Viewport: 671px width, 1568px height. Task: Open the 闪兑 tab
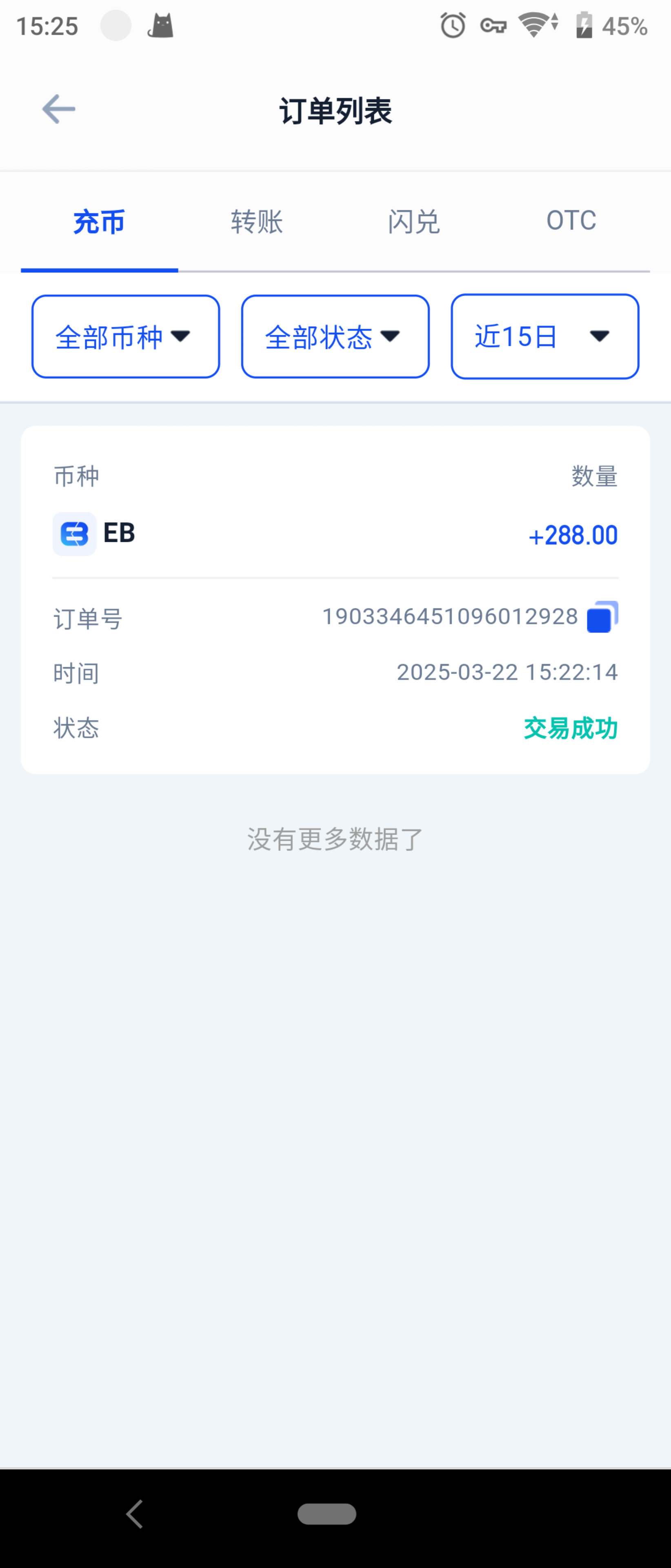[414, 222]
